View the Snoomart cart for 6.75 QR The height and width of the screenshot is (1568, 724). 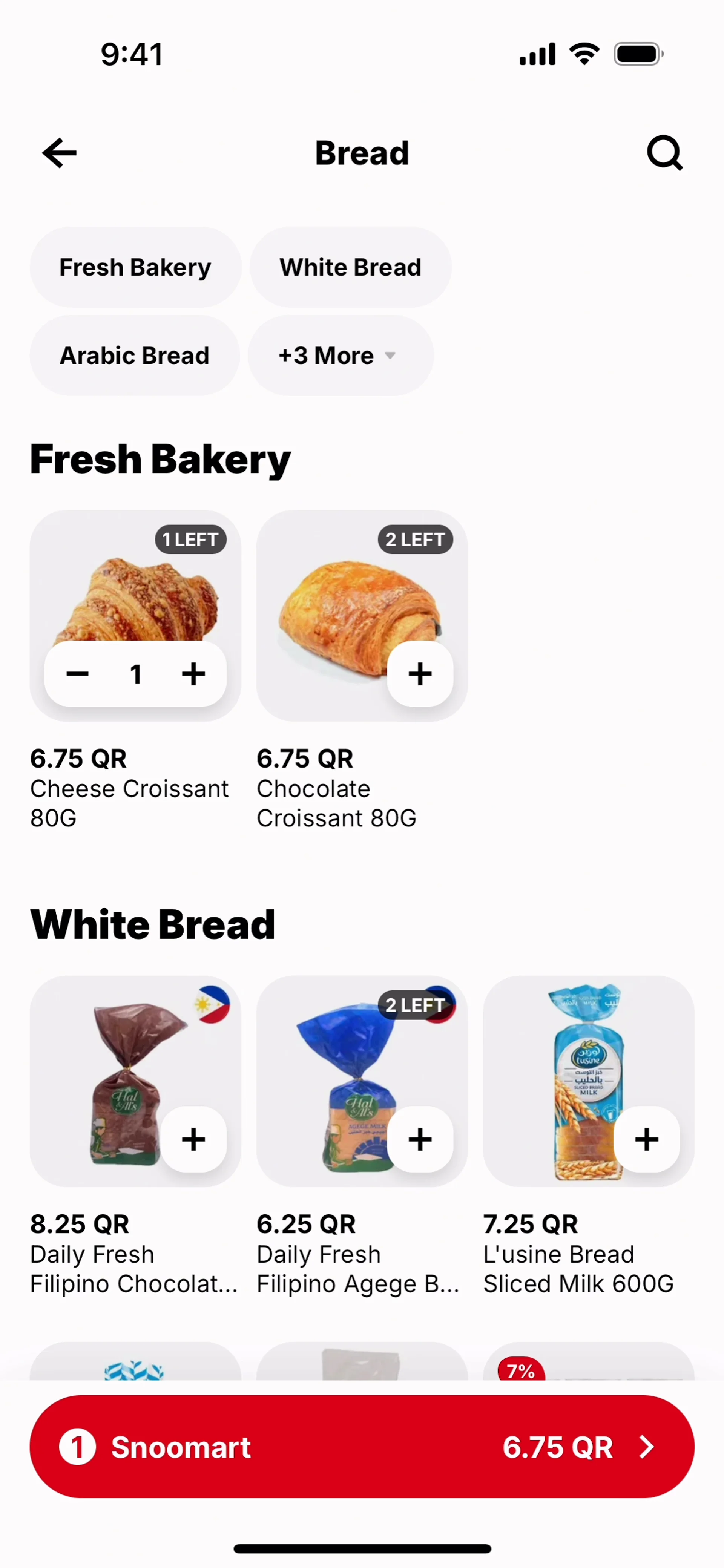(x=362, y=1447)
